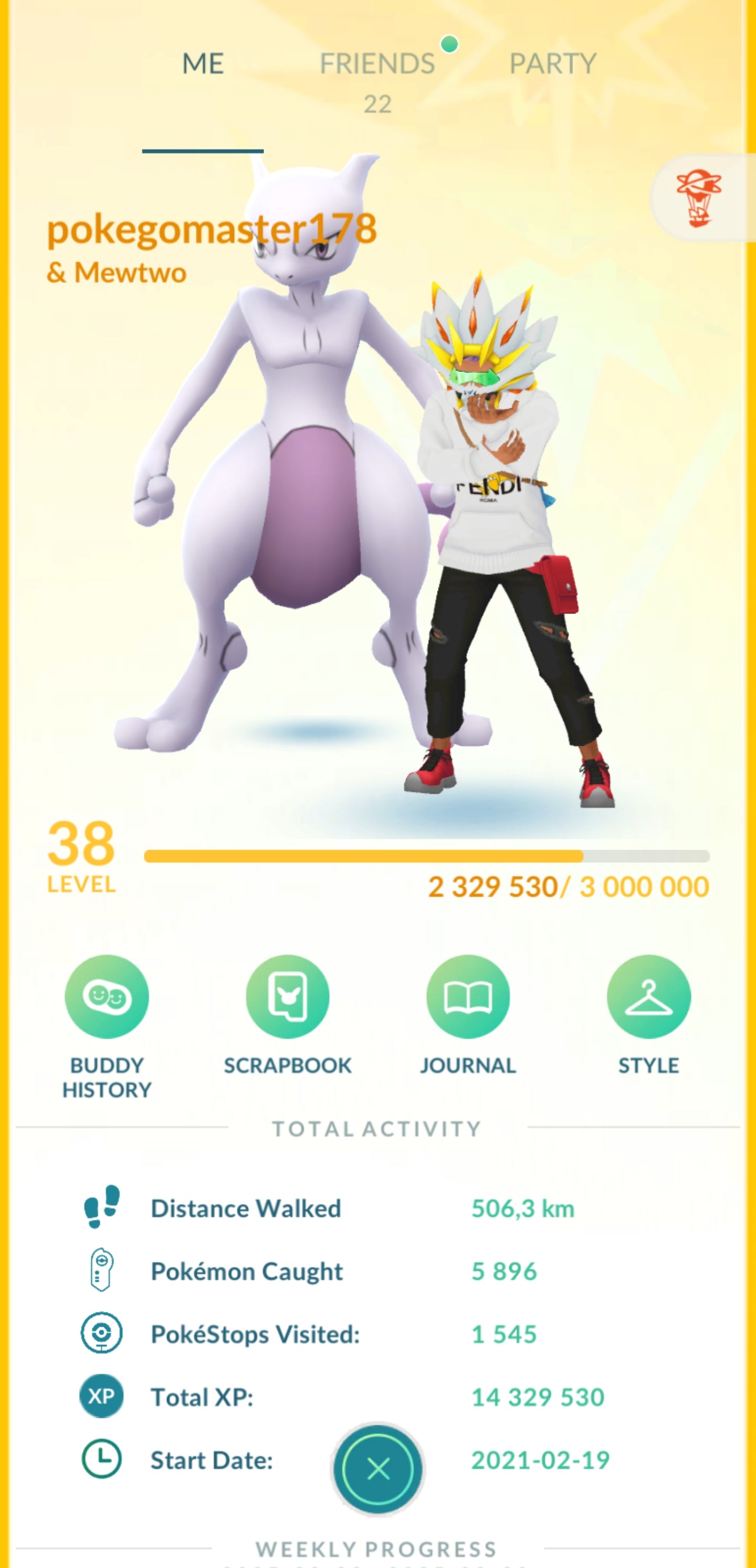Open the Scrapbook
Screen dimensions: 756x1568
coord(288,997)
